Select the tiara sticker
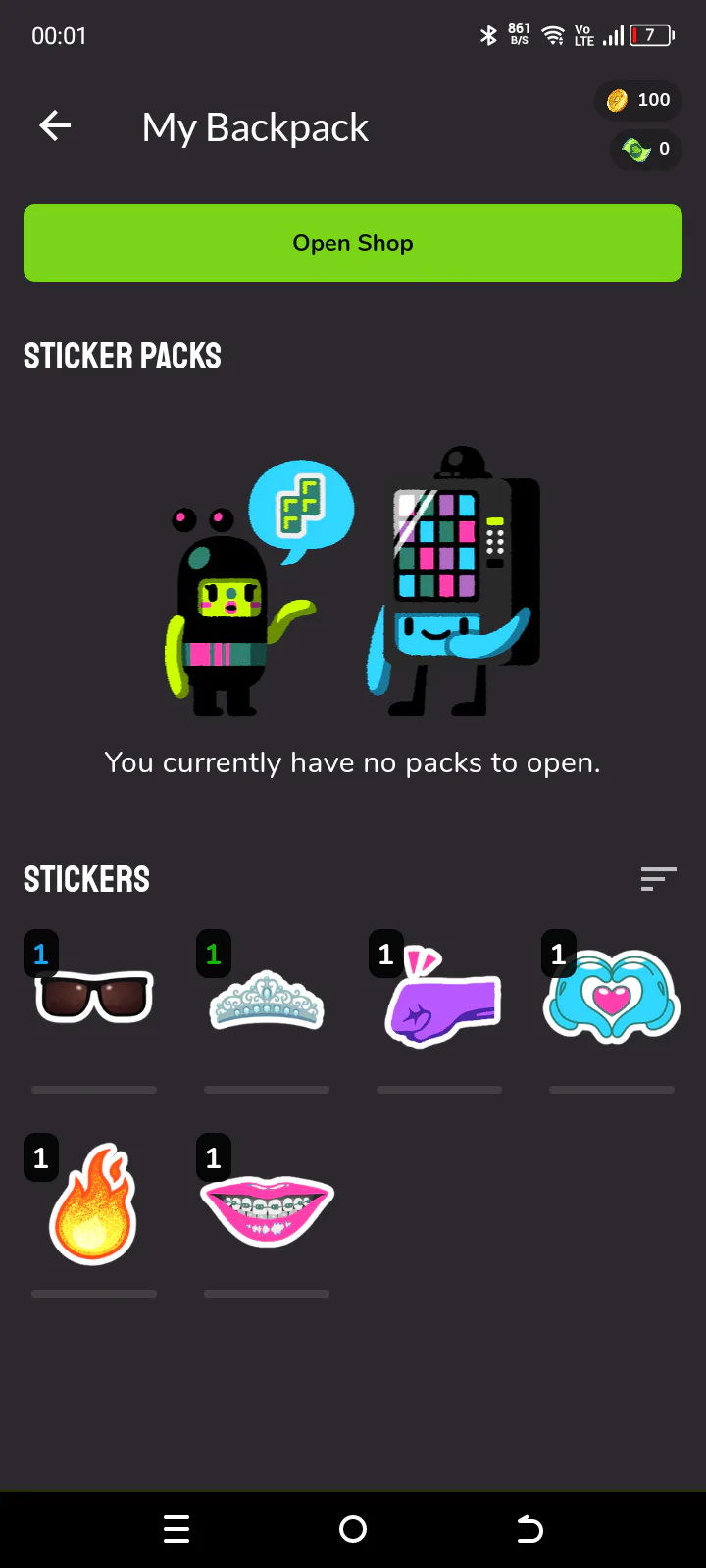Viewport: 706px width, 1568px height. 267,1000
